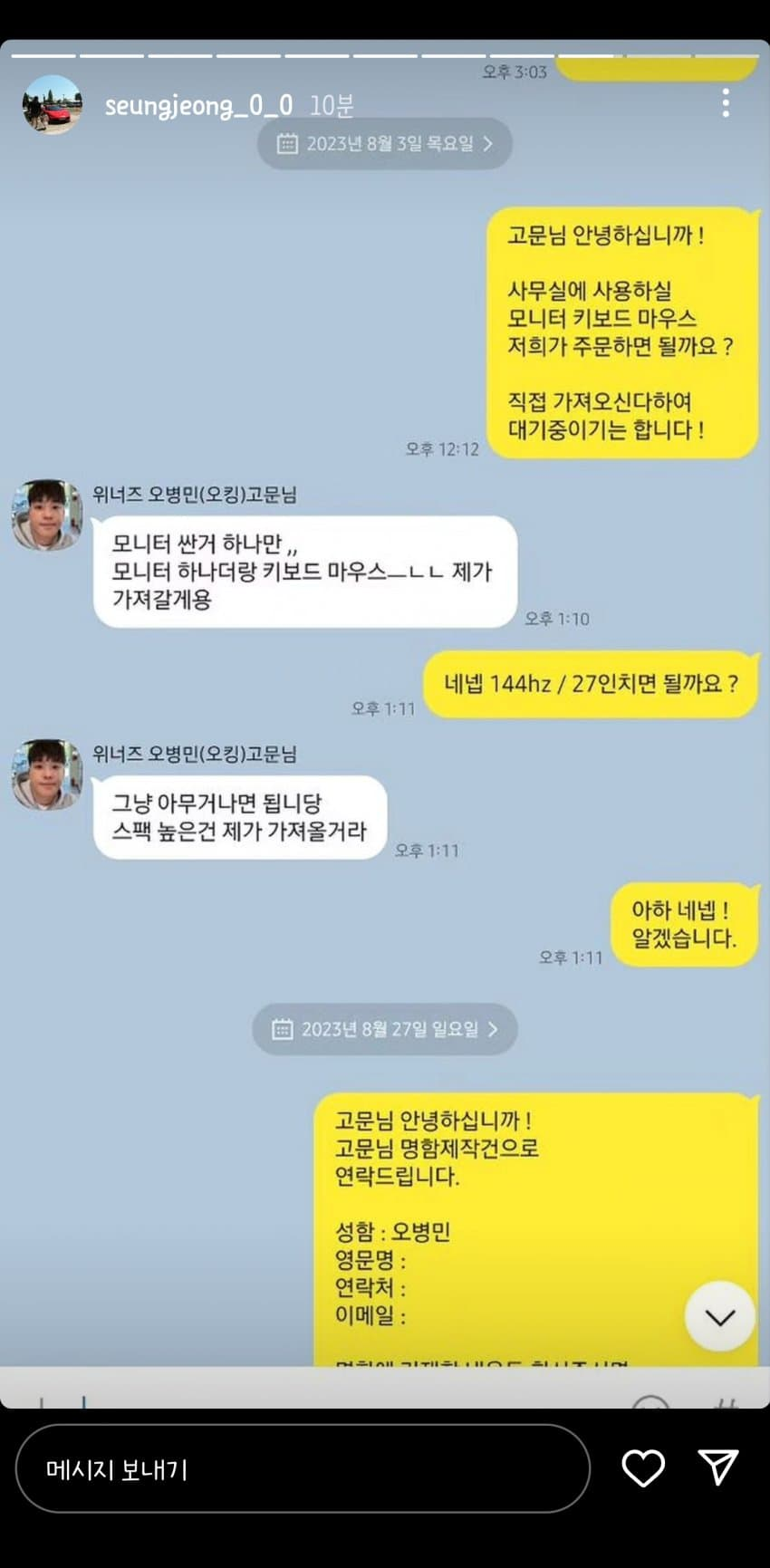
Task: Focus the 메시지 보내기 message field
Action: pyautogui.click(x=303, y=1469)
